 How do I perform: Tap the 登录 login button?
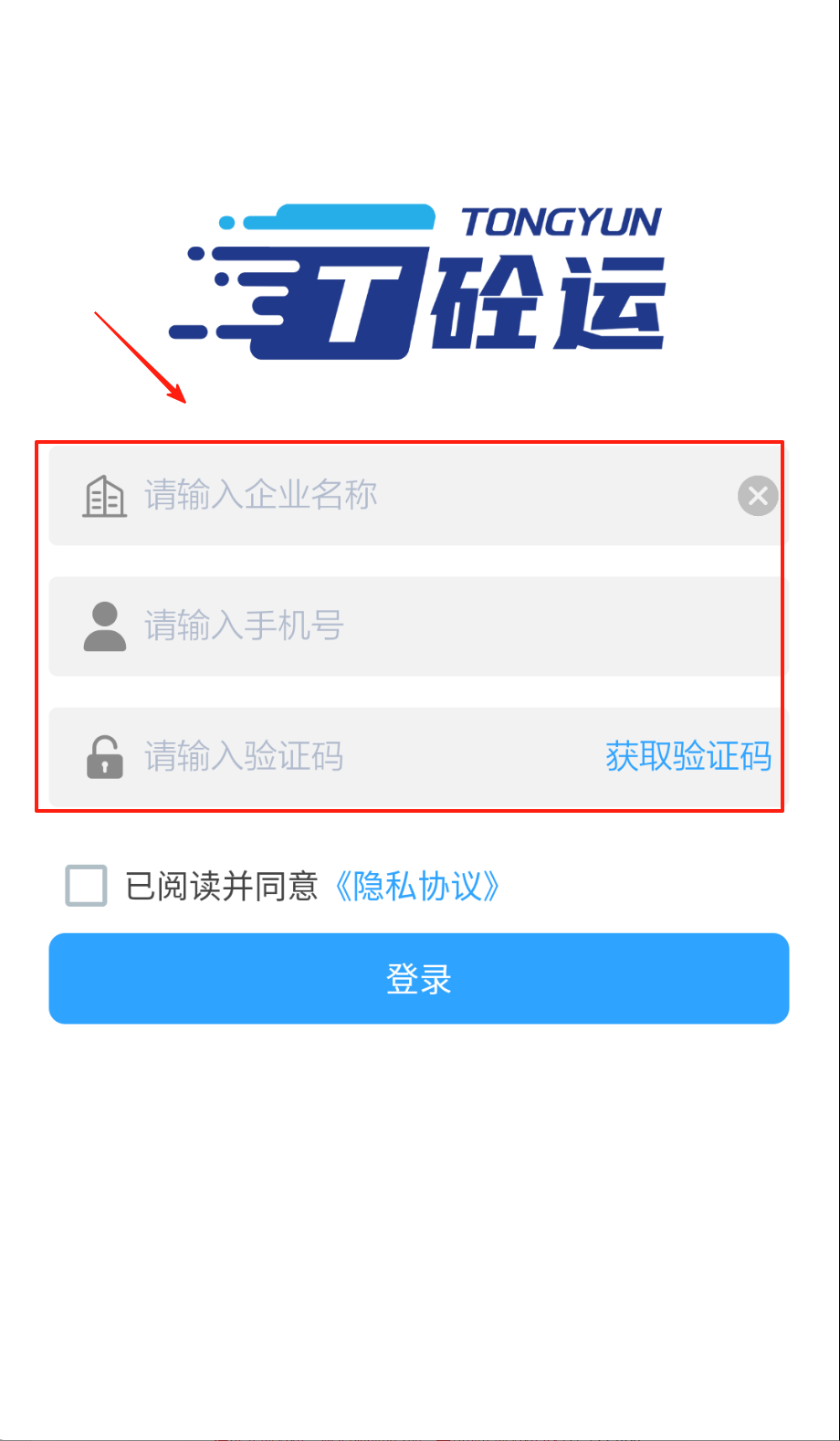[419, 979]
